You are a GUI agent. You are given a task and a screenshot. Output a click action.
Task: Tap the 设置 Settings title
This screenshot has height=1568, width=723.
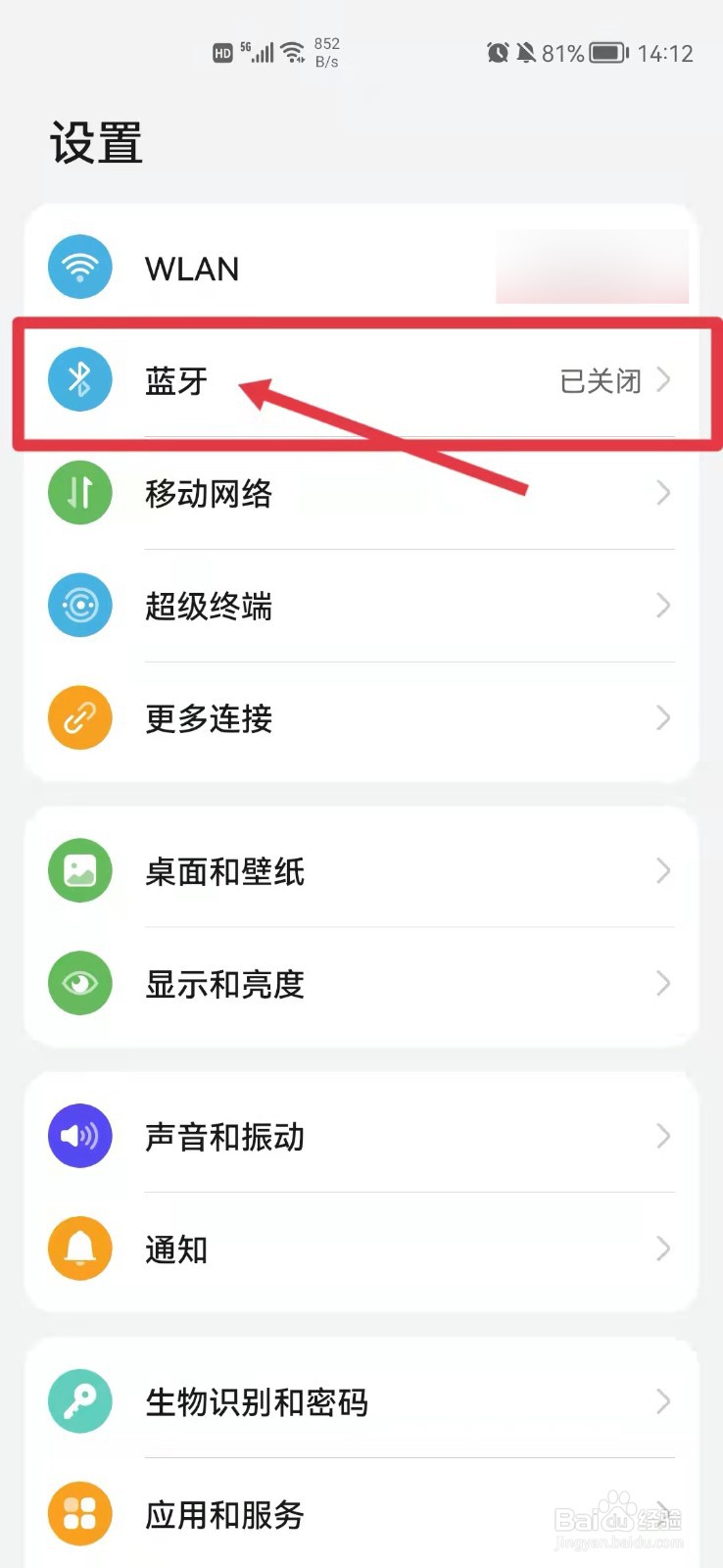pos(97,142)
